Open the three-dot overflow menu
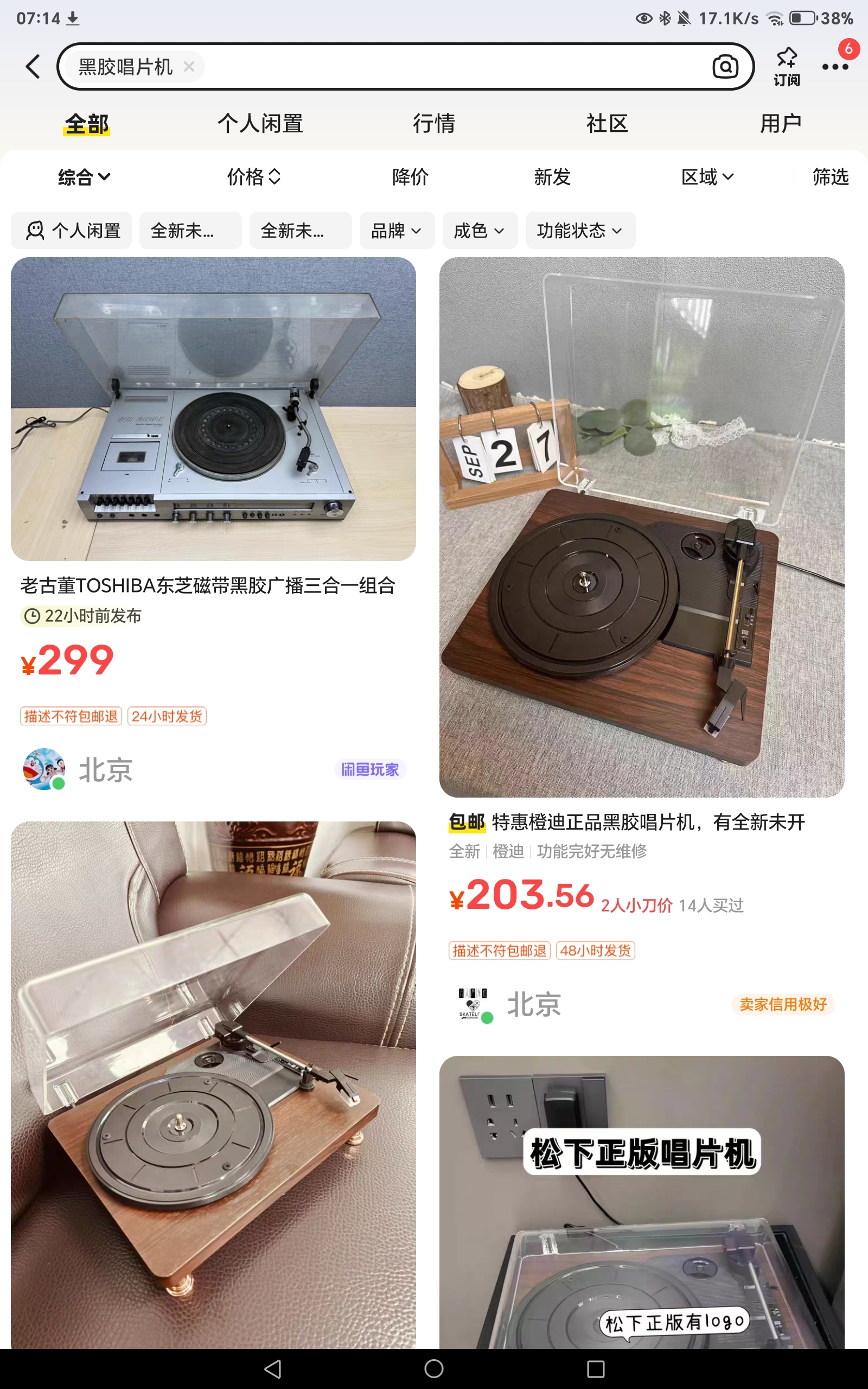This screenshot has height=1389, width=868. (835, 67)
